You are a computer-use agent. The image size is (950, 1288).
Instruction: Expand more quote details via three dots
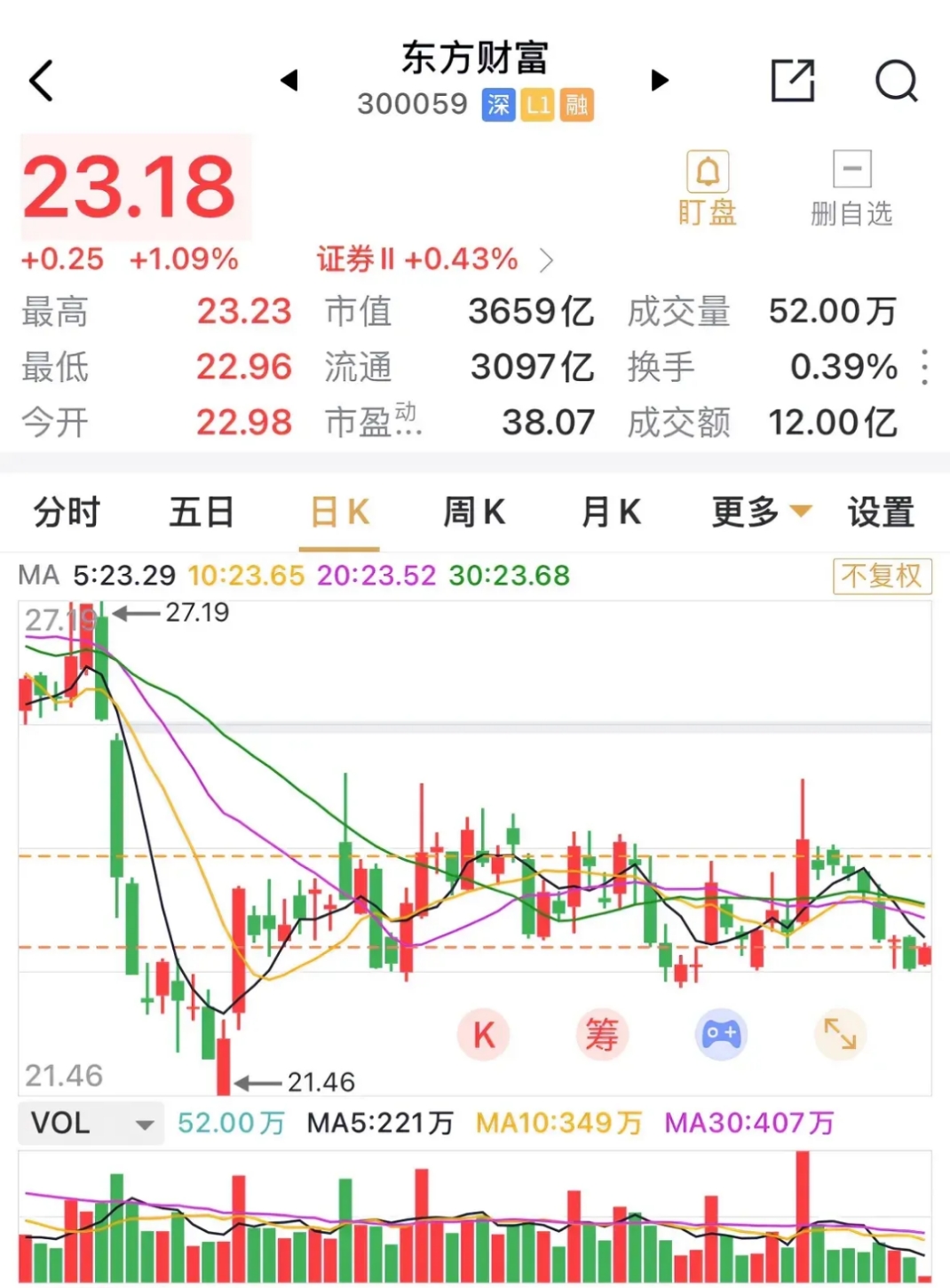[925, 367]
